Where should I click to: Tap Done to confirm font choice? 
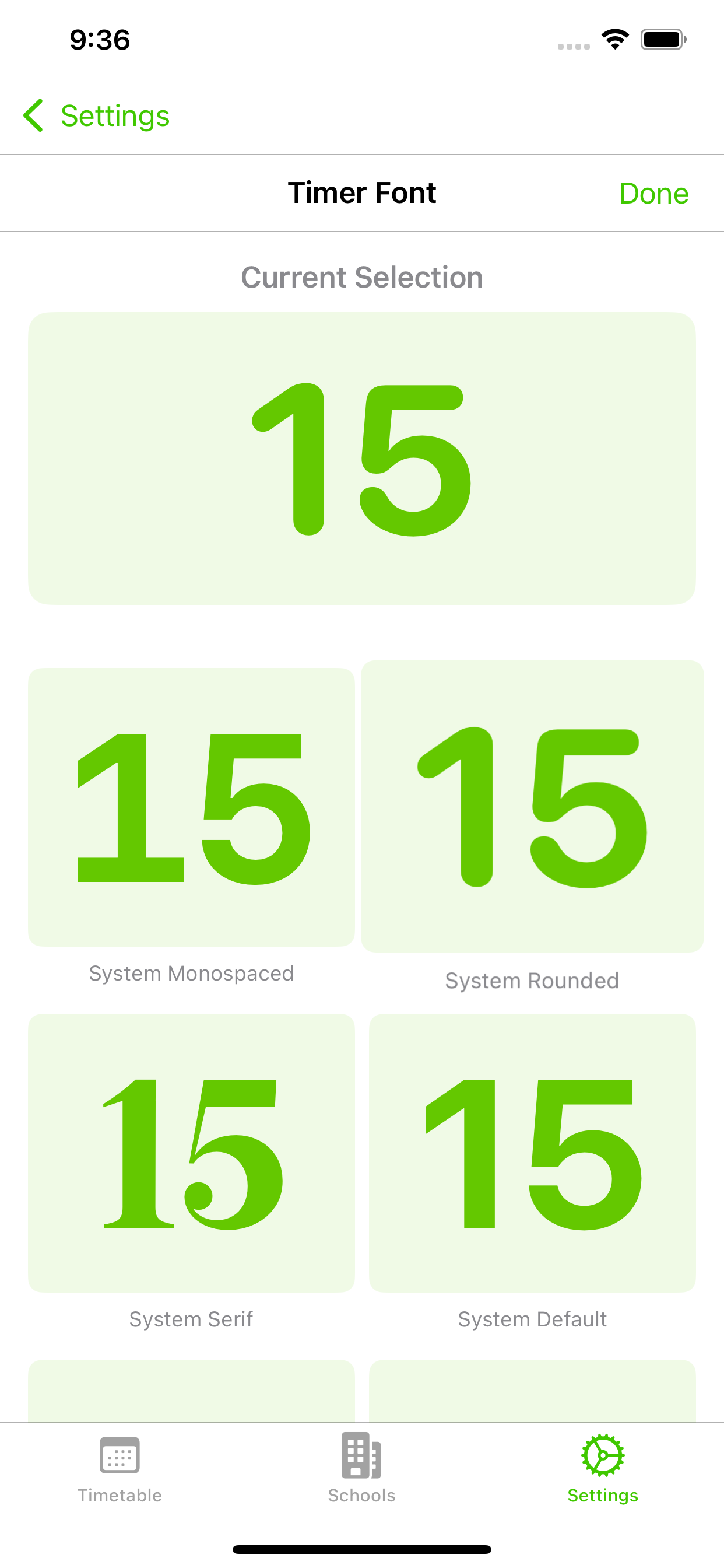tap(653, 194)
